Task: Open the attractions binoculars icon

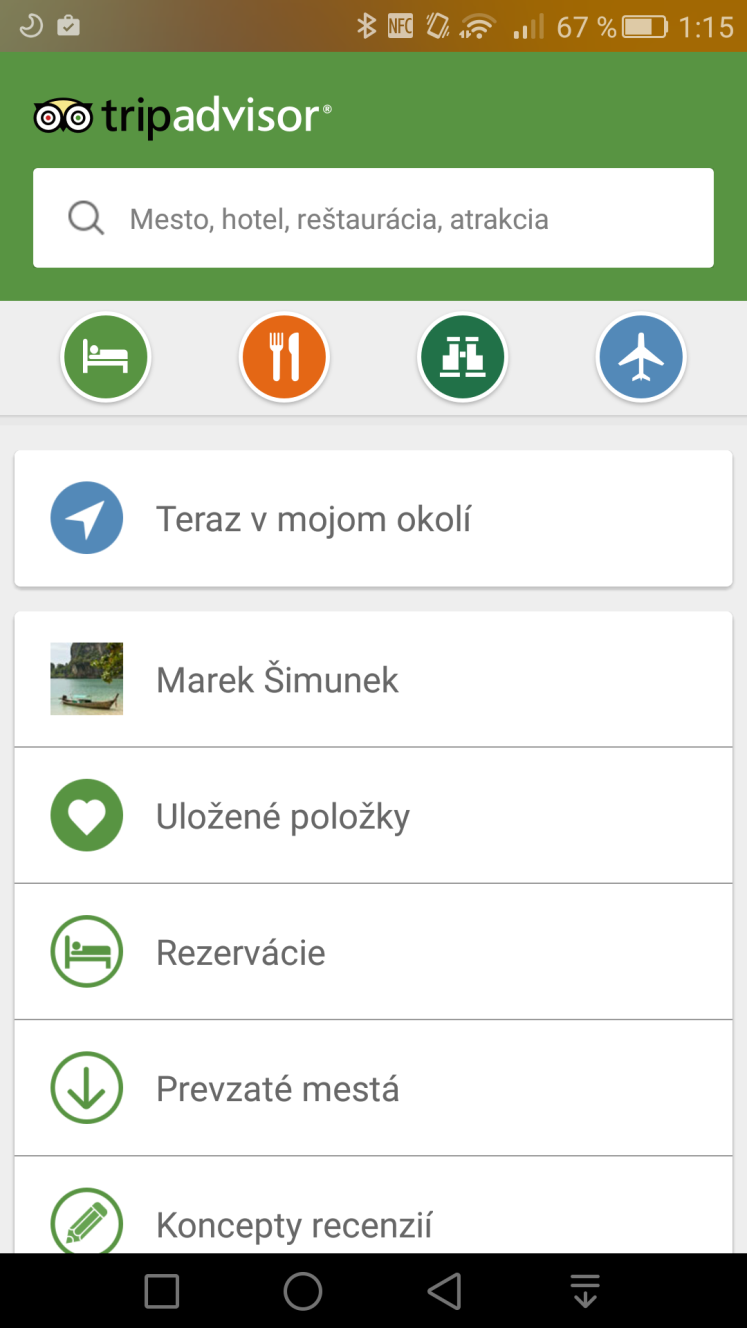Action: tap(463, 357)
